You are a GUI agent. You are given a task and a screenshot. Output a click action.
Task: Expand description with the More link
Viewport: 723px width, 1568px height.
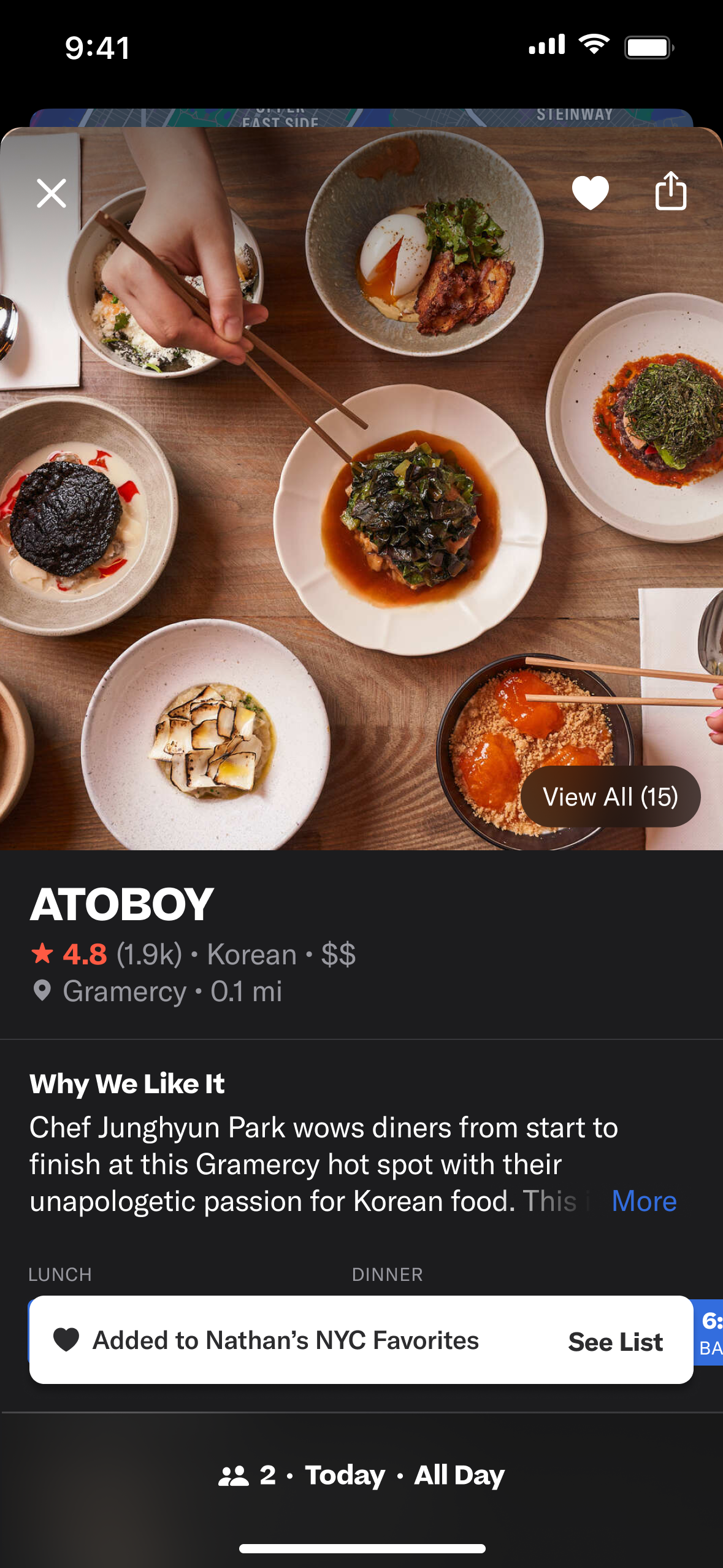[644, 1201]
